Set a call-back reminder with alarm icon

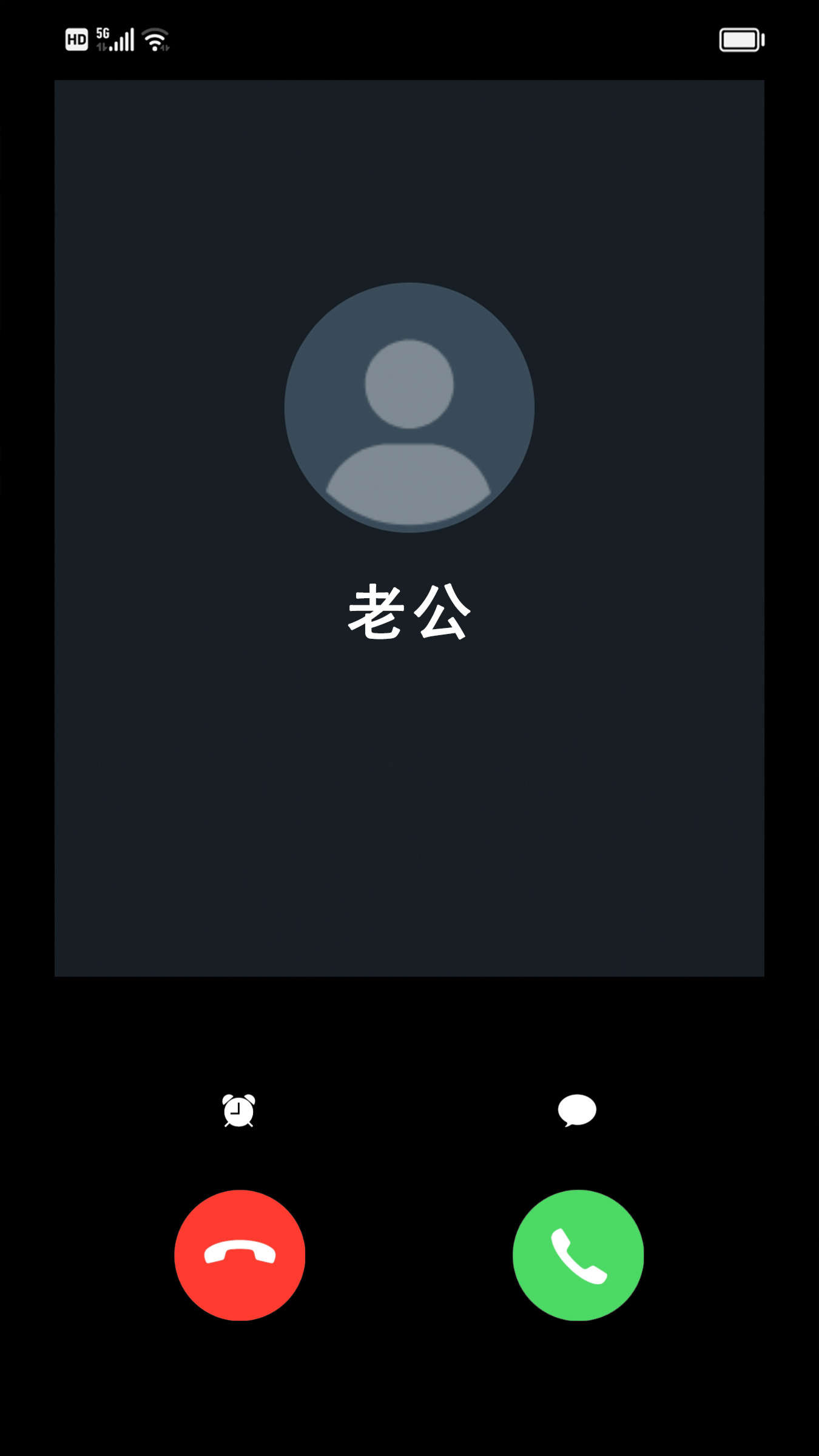(x=238, y=1110)
